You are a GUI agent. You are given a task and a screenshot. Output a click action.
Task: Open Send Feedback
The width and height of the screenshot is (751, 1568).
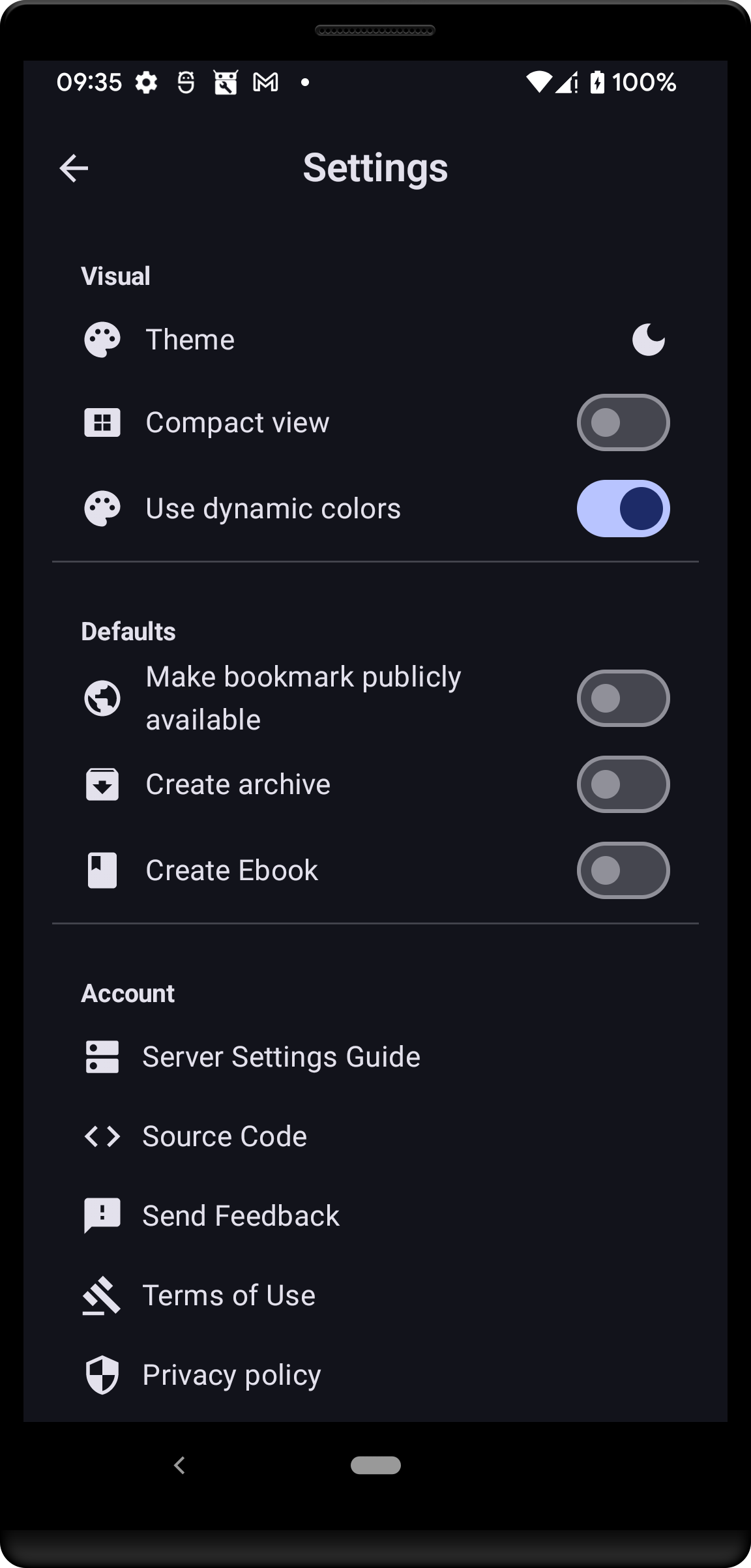[241, 1216]
